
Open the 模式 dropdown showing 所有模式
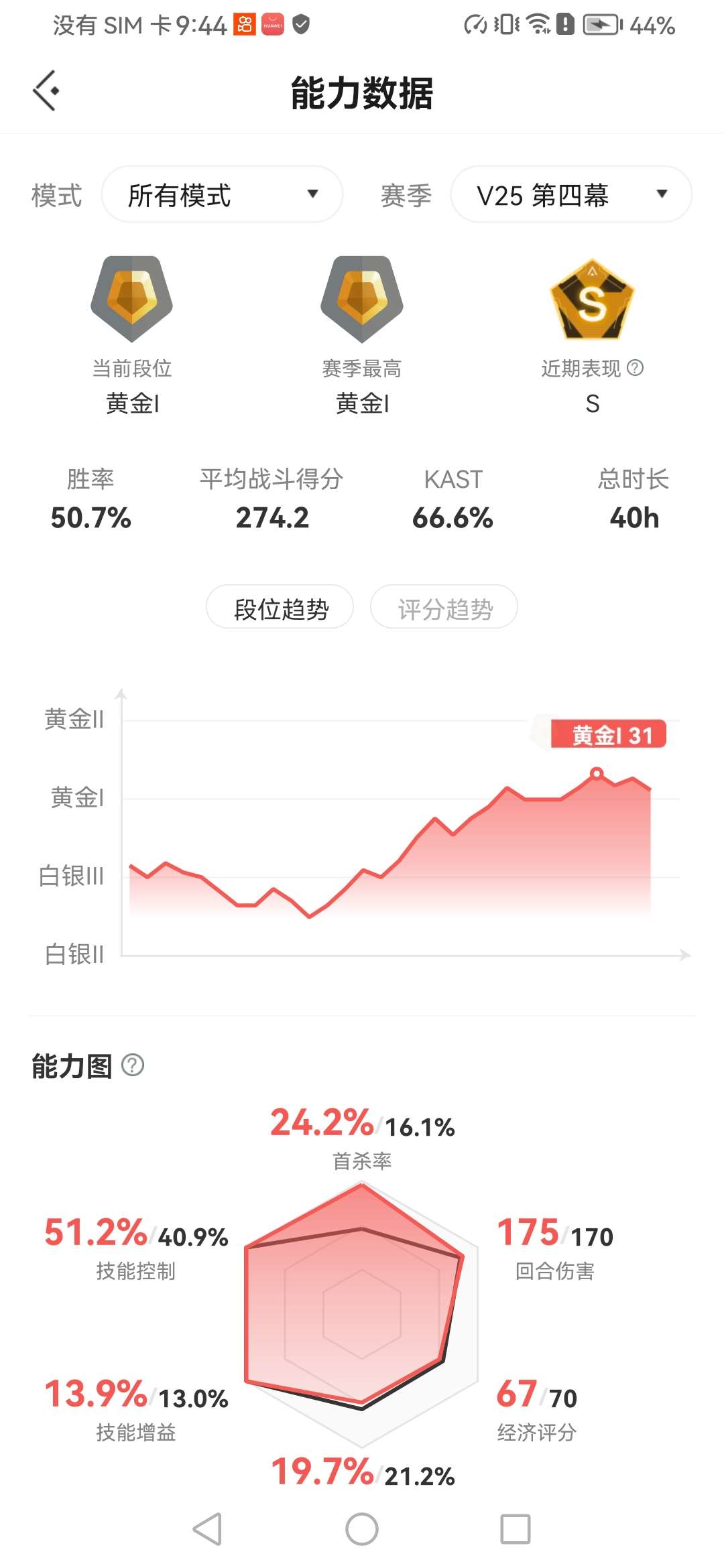[x=222, y=195]
